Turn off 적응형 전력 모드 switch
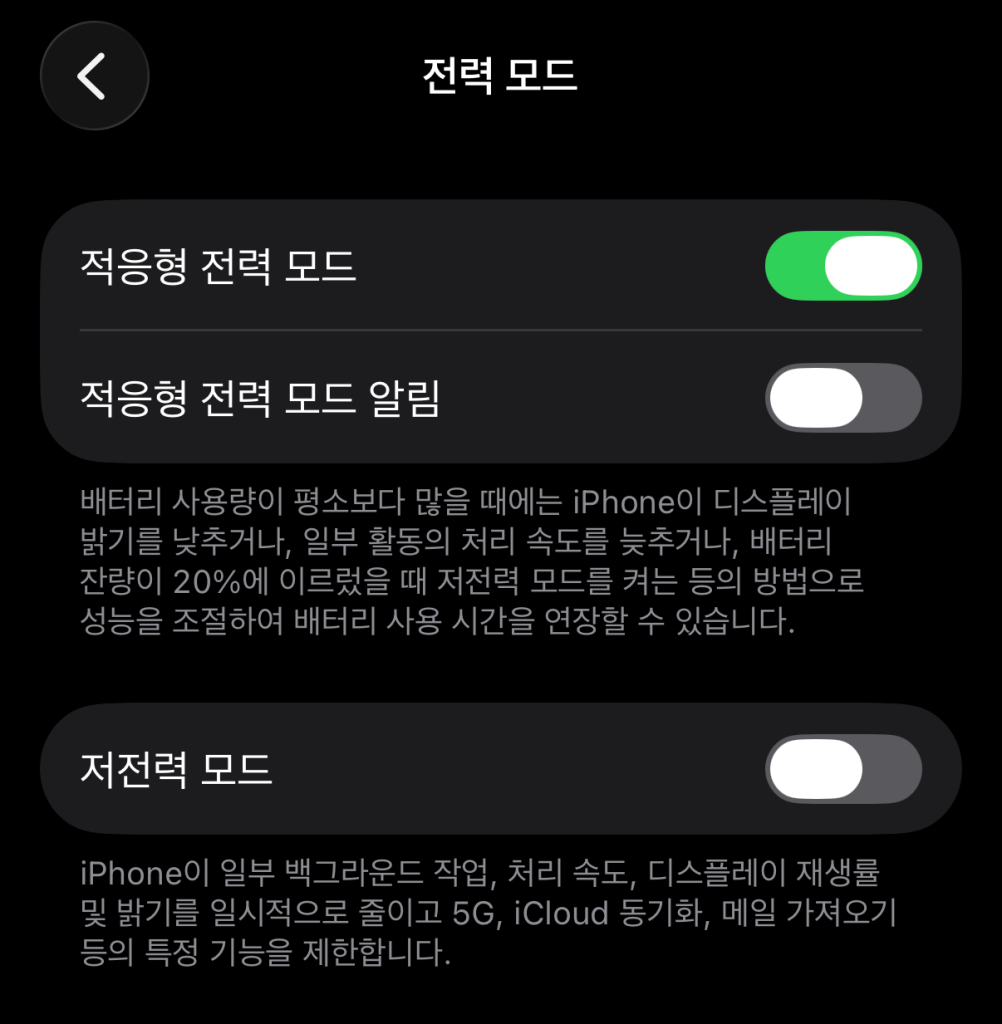This screenshot has width=1002, height=1024. click(x=842, y=266)
